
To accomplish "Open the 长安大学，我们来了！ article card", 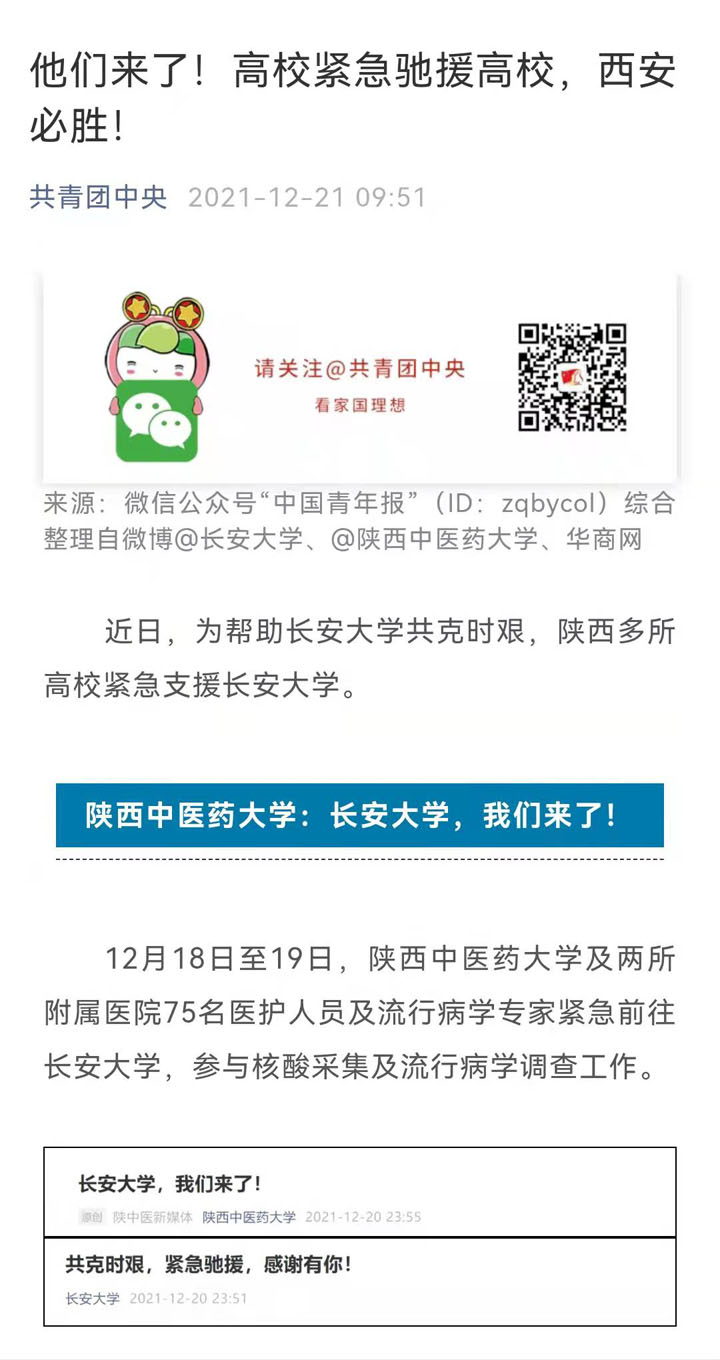I will point(360,1192).
